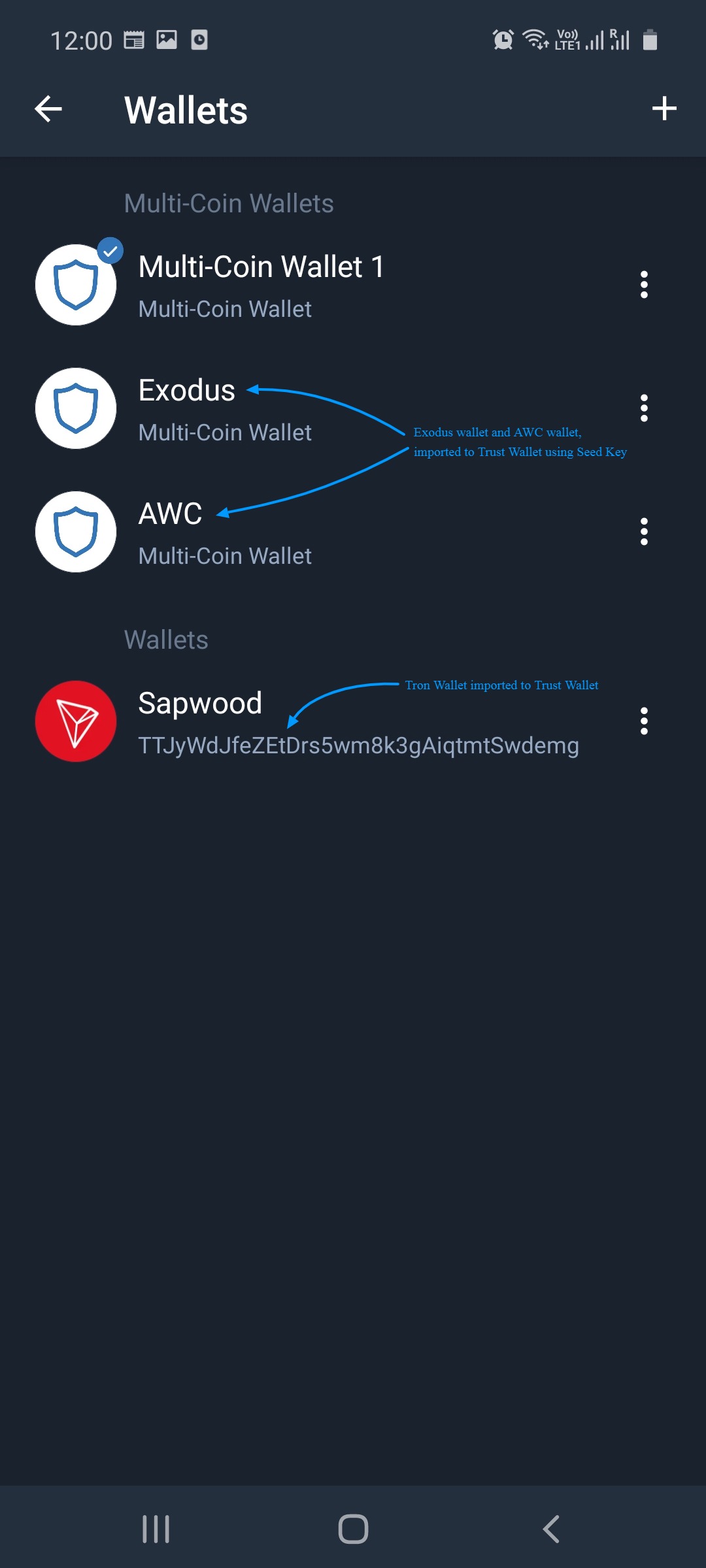Click Multi-Coin Wallet 1 shield icon

pos(75,284)
